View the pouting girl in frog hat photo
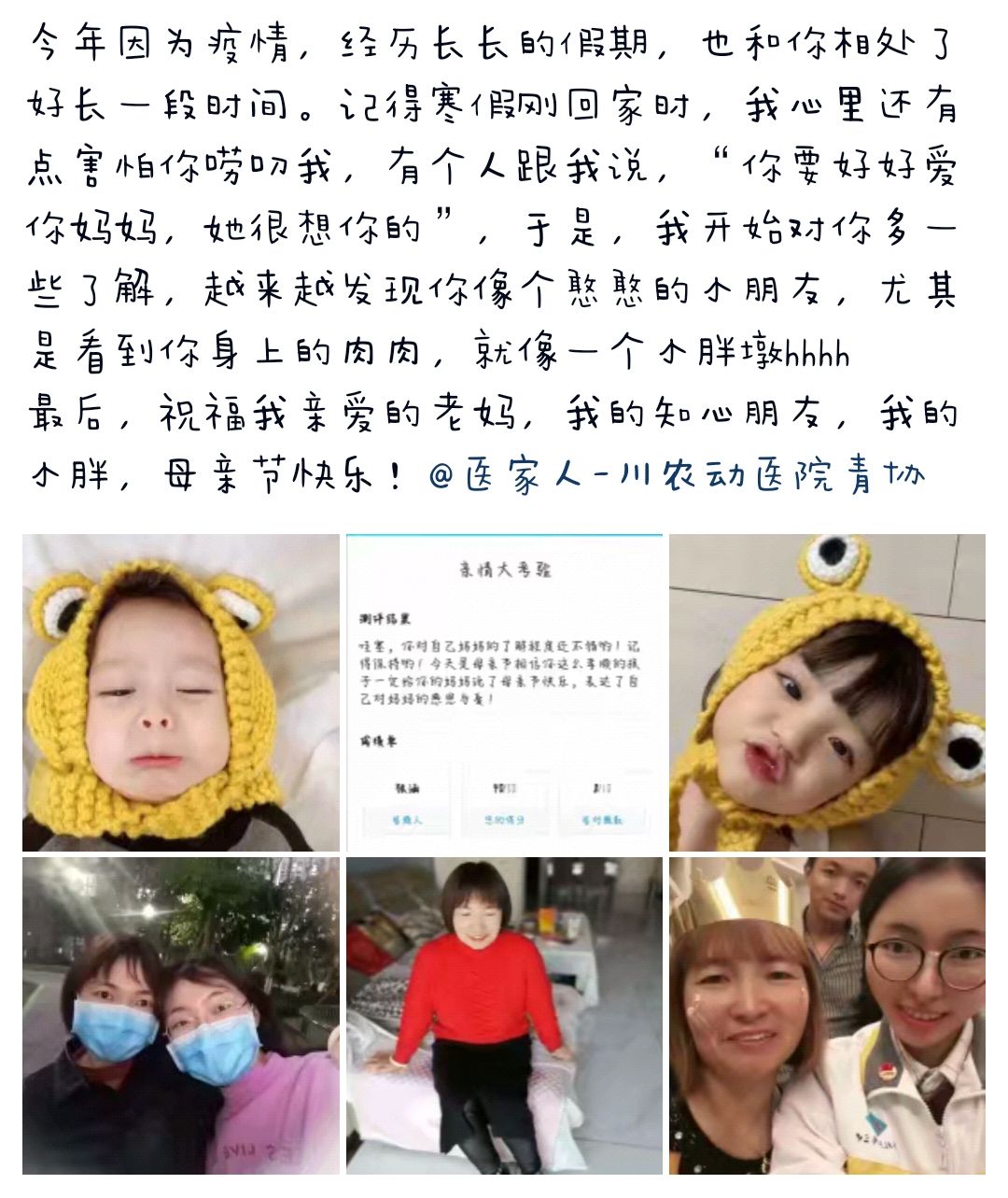Viewport: 1008px width, 1198px height. pos(827,692)
